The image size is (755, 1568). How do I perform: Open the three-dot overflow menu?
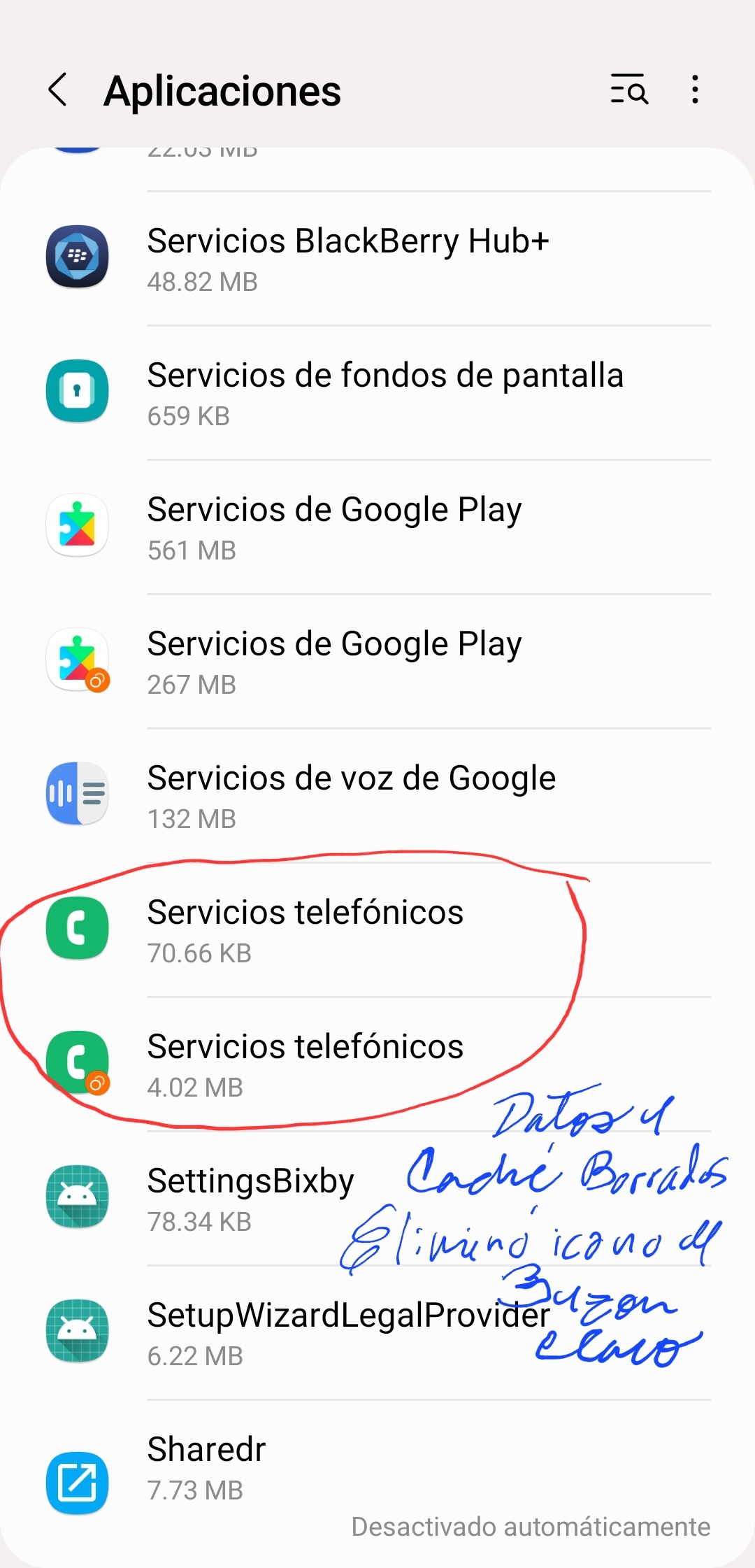[x=694, y=90]
